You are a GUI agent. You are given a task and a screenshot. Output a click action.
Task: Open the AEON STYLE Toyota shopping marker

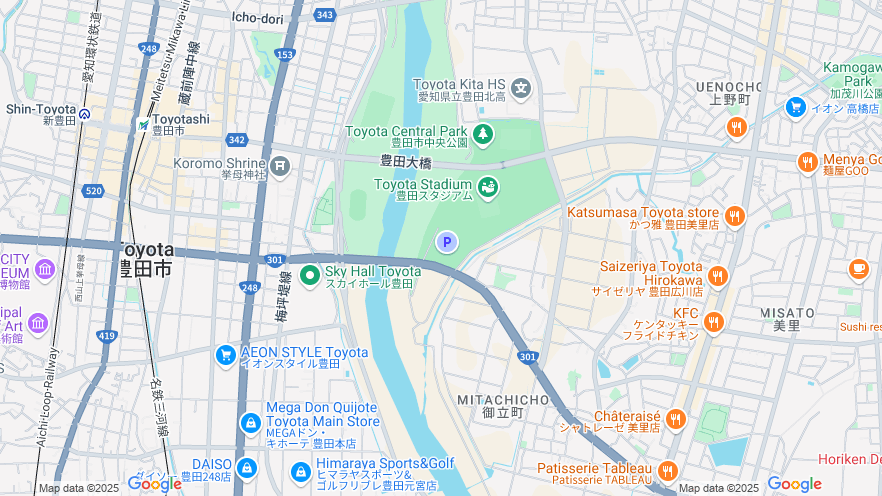point(226,355)
